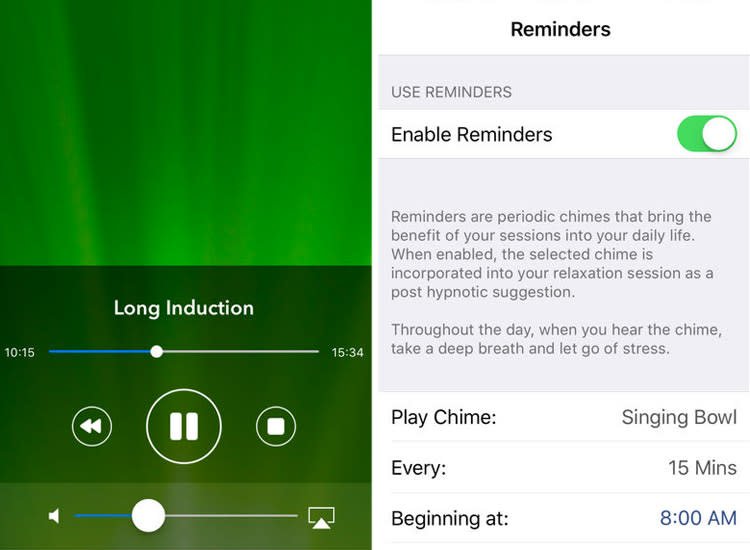Open the Every interval setting
This screenshot has width=750, height=550.
coord(563,467)
